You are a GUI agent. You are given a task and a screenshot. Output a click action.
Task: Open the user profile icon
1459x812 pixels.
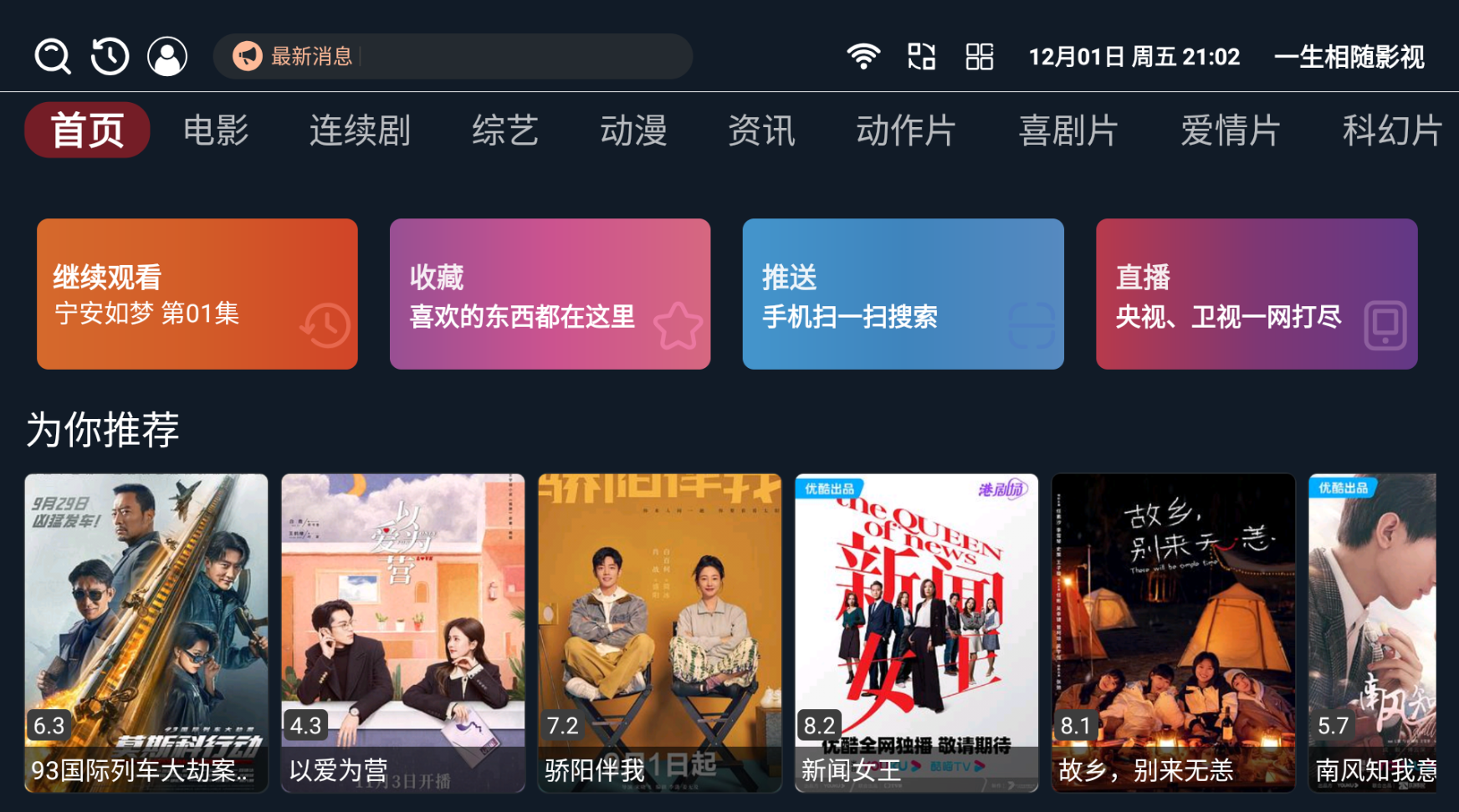[167, 57]
